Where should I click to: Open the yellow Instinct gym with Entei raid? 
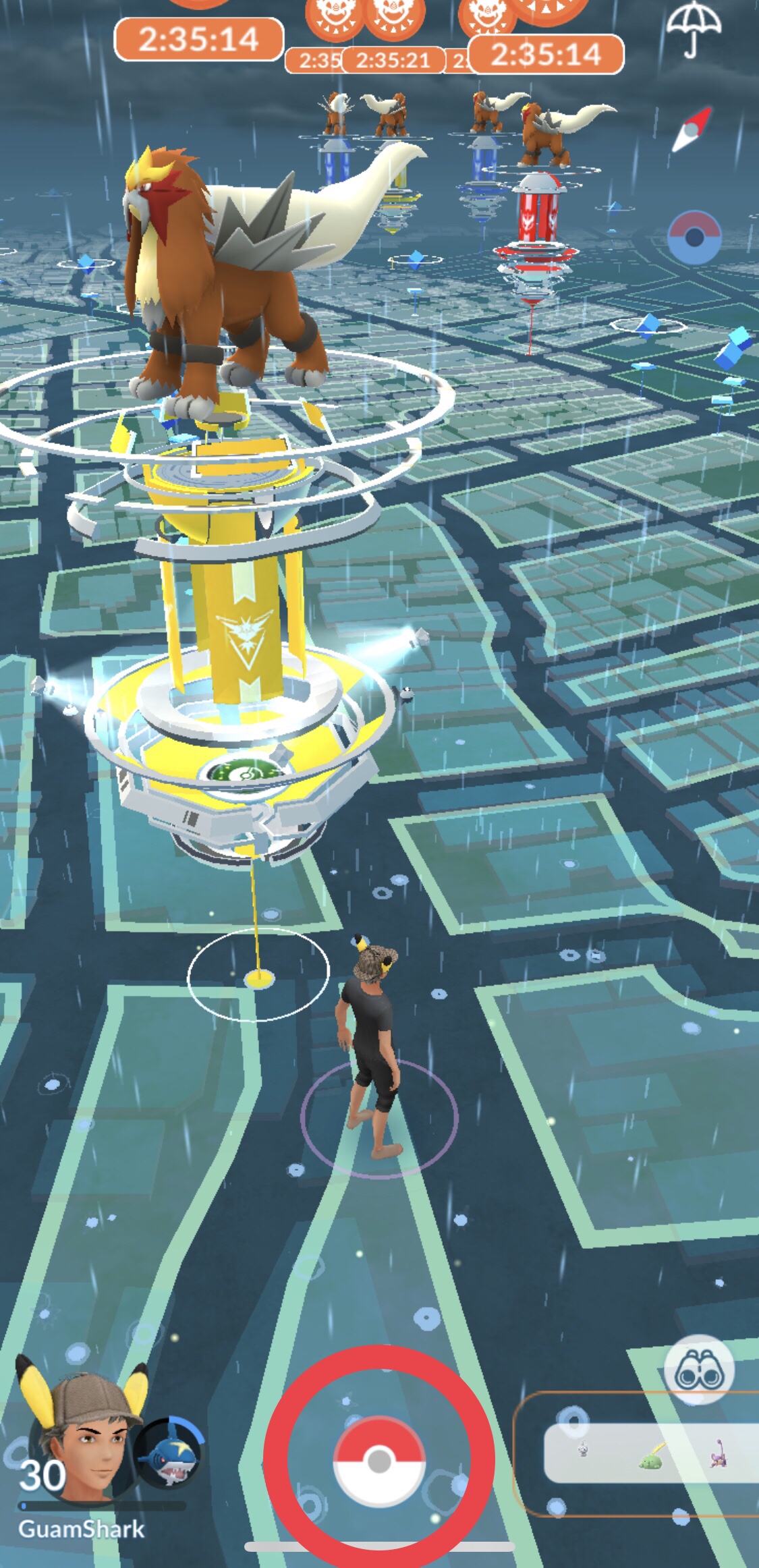(236, 607)
